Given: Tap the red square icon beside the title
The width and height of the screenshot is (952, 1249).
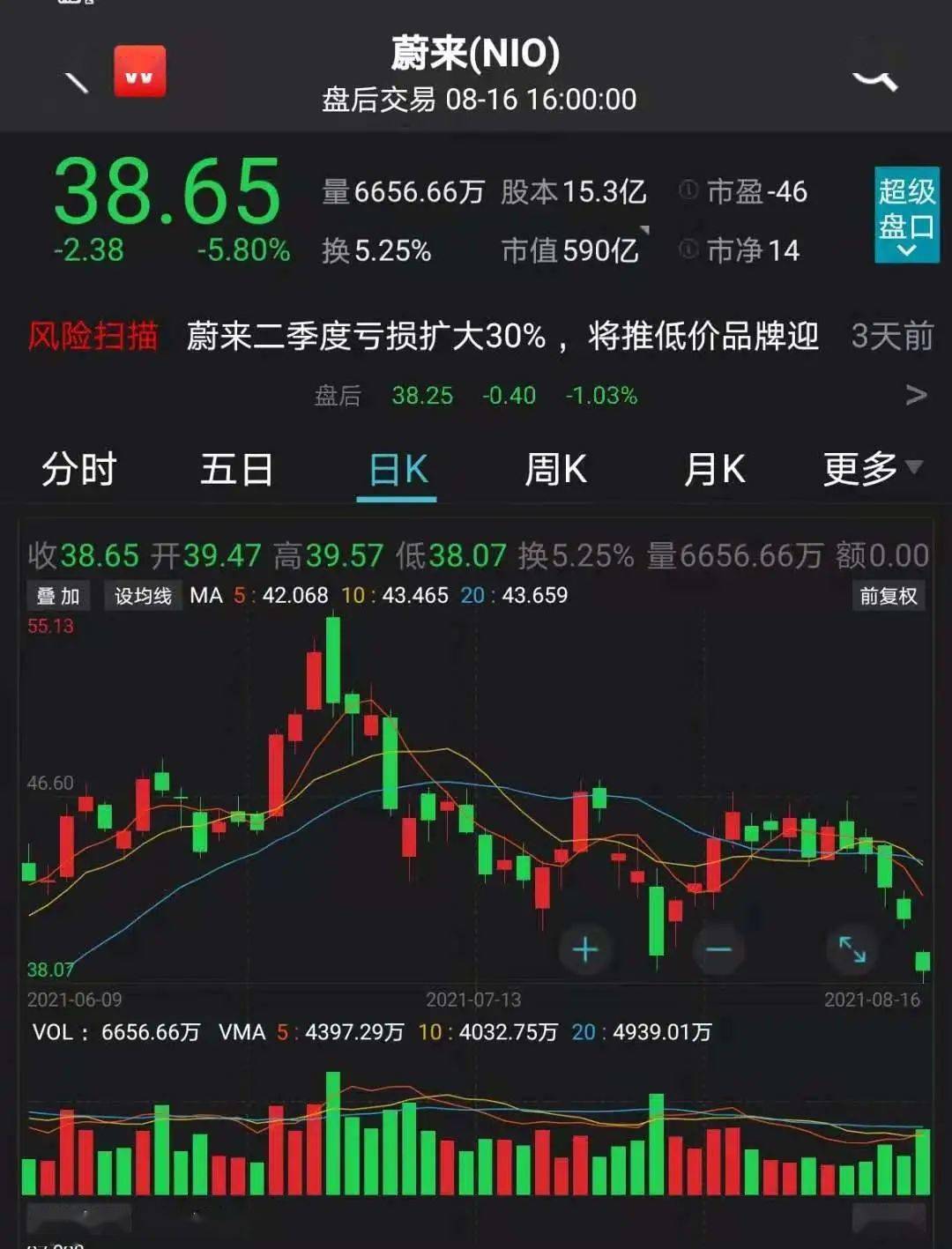Looking at the screenshot, I should point(139,72).
